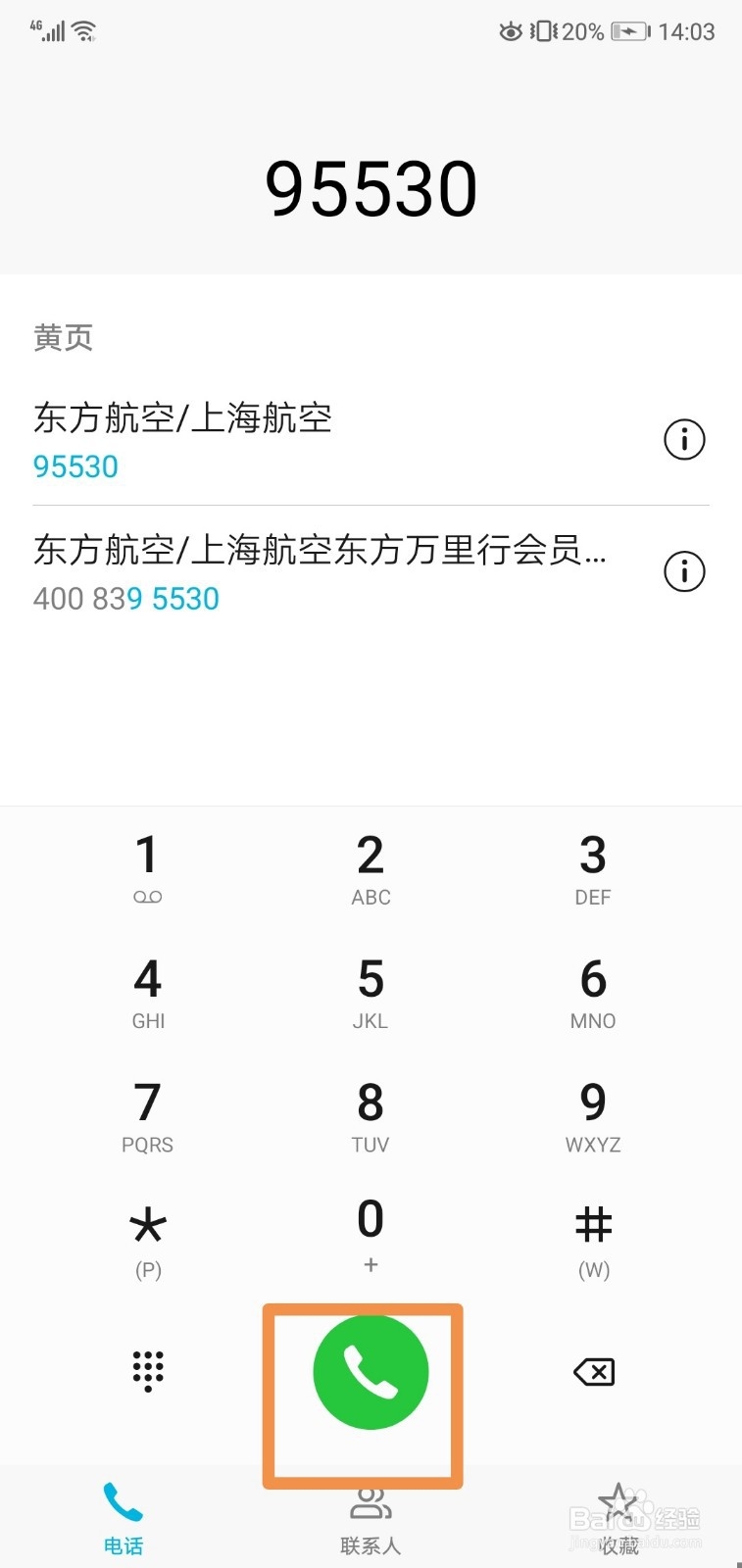Viewport: 742px width, 1568px height.
Task: Tap the 400 839 5530 number
Action: [125, 598]
